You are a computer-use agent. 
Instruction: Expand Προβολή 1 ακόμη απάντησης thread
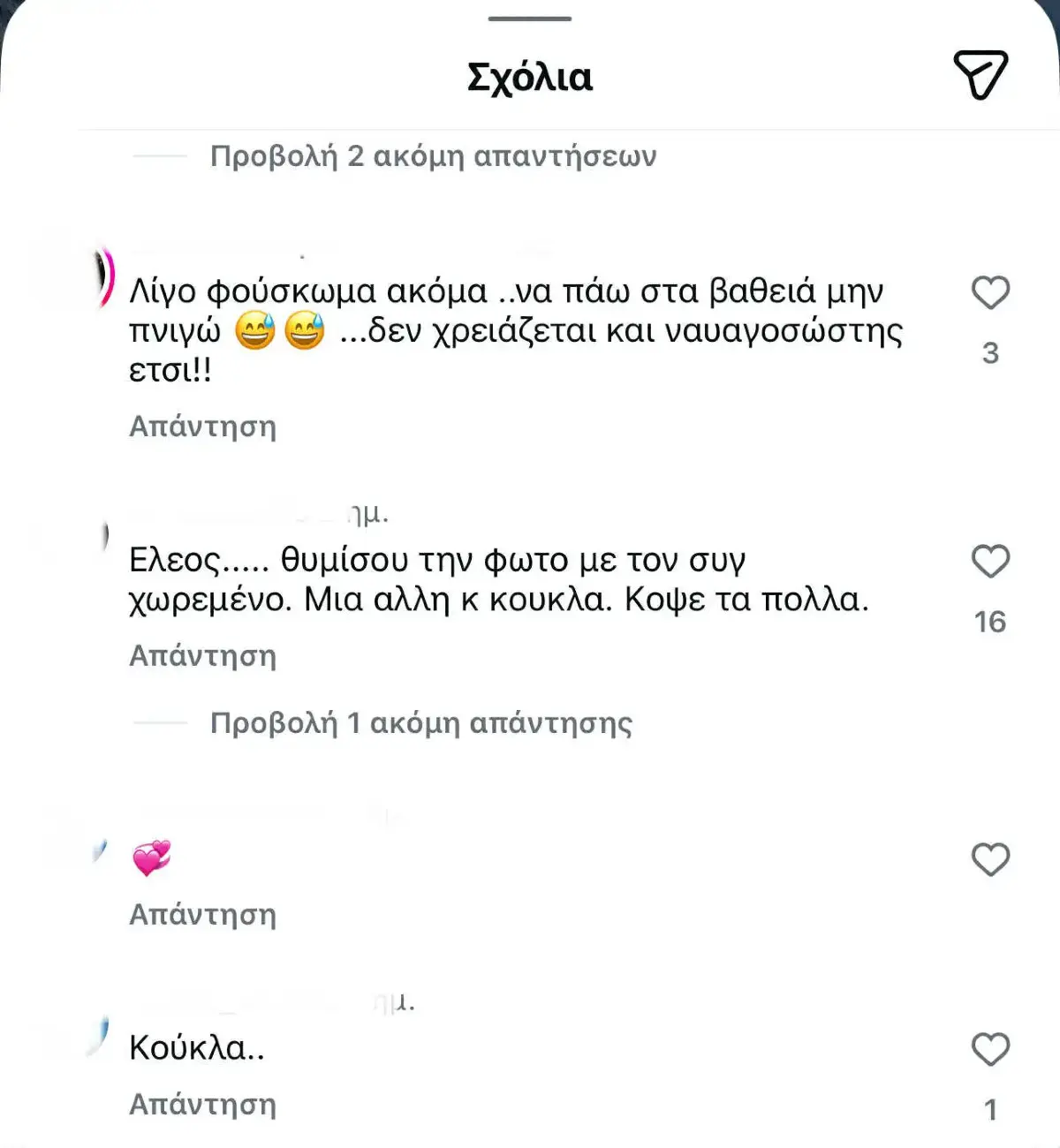(420, 722)
